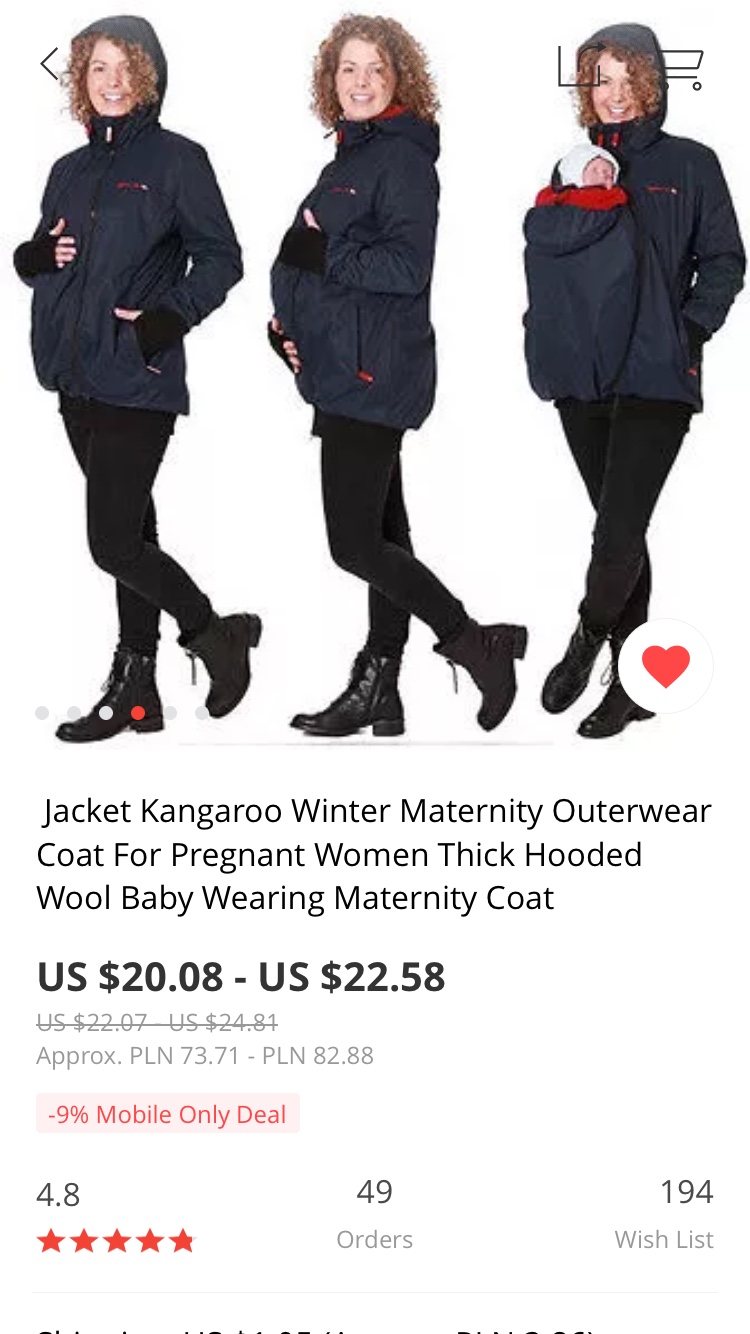Open the product photo full screen
This screenshot has height=1334, width=750.
(x=375, y=380)
